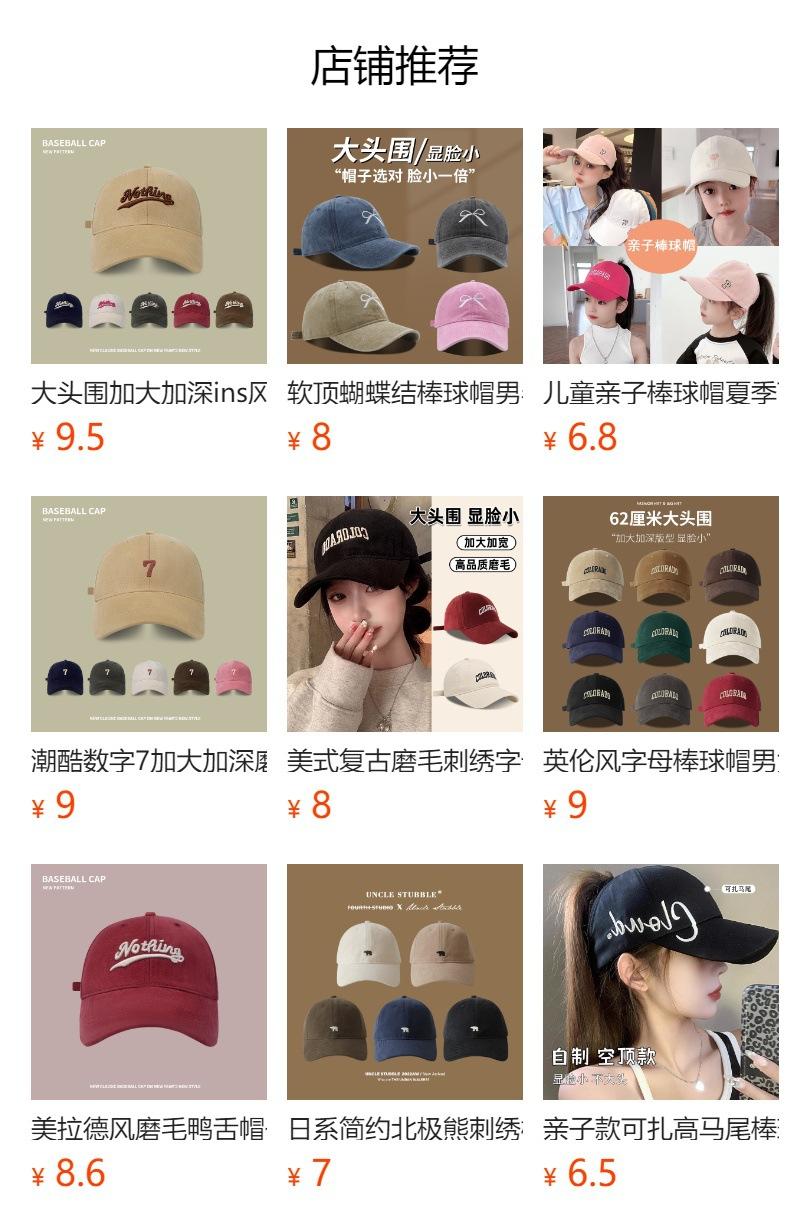This screenshot has width=790, height=1232.
Task: Open the 潮酷数字7加大加深 cap listing
Action: [149, 614]
